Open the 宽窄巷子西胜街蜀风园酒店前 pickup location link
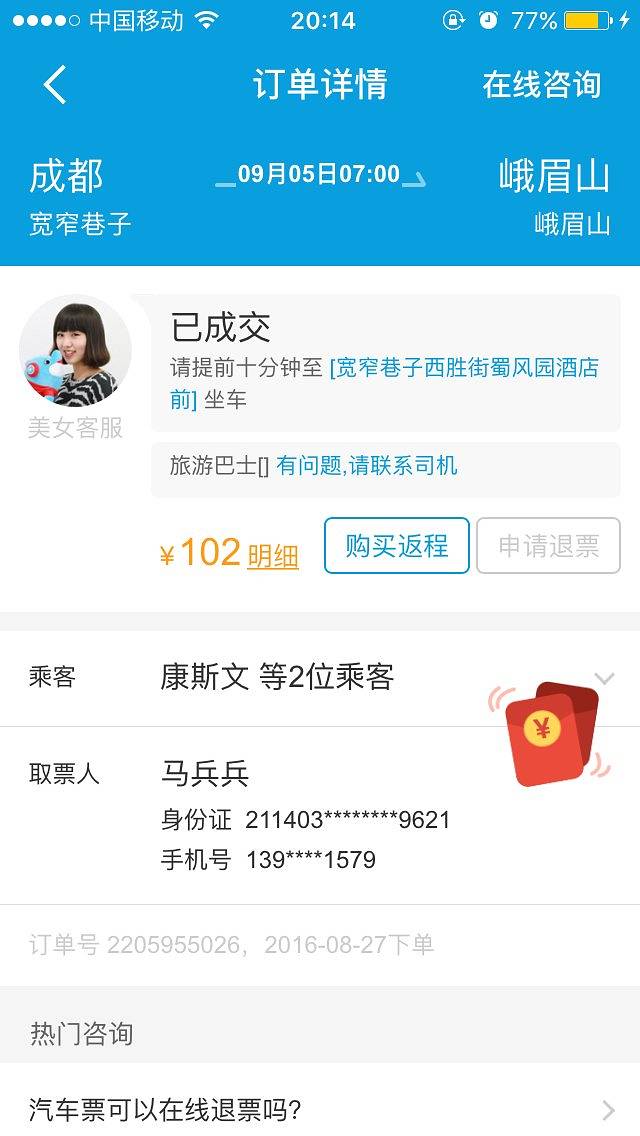The height and width of the screenshot is (1136, 640). [x=464, y=368]
